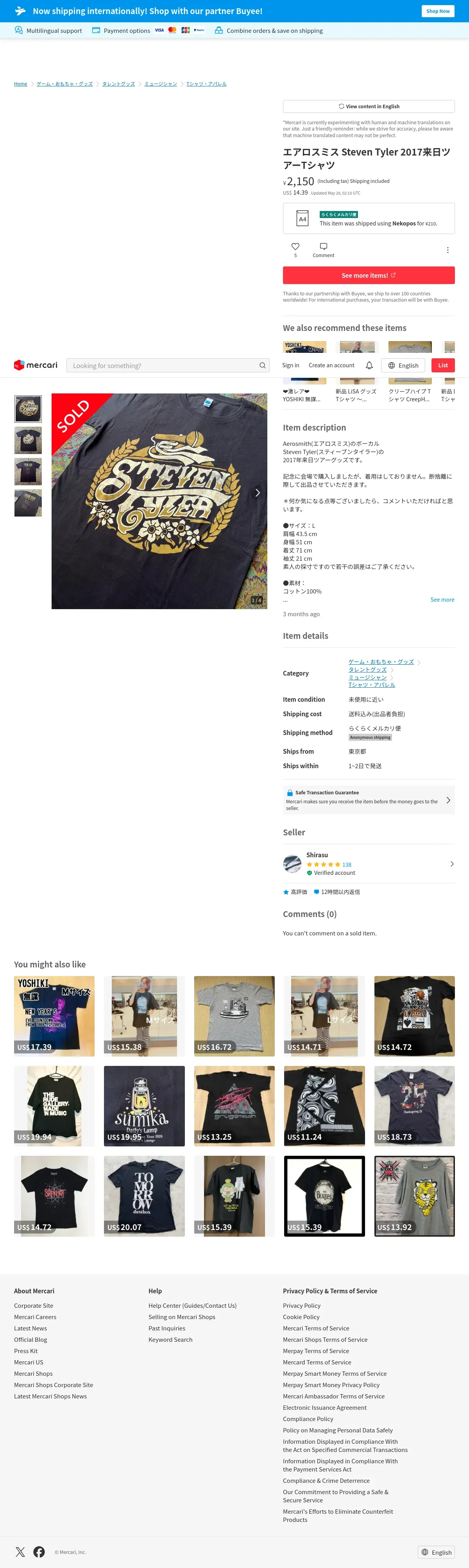Tap See more items! button
The height and width of the screenshot is (1568, 469).
[369, 276]
